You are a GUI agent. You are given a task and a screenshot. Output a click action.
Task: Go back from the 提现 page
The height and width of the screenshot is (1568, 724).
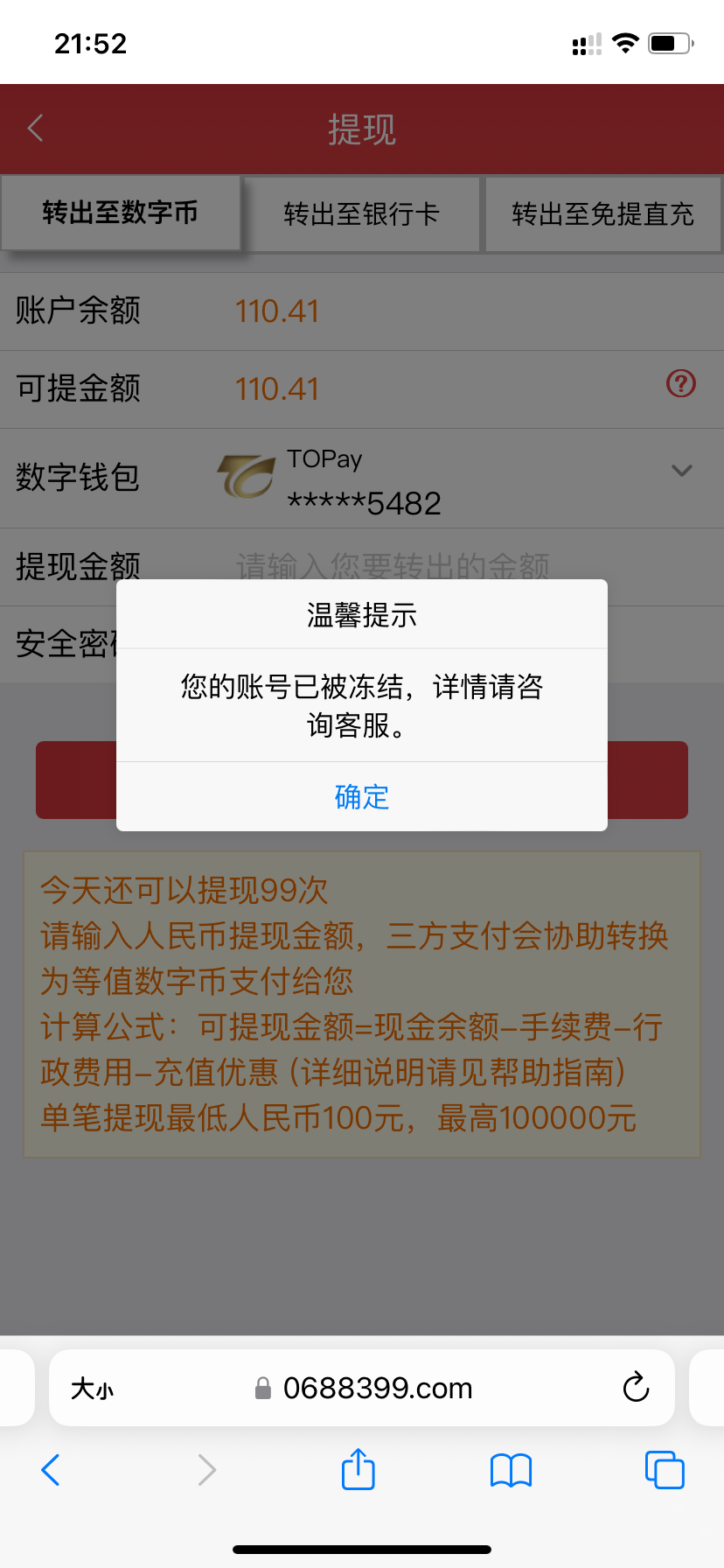pyautogui.click(x=36, y=129)
